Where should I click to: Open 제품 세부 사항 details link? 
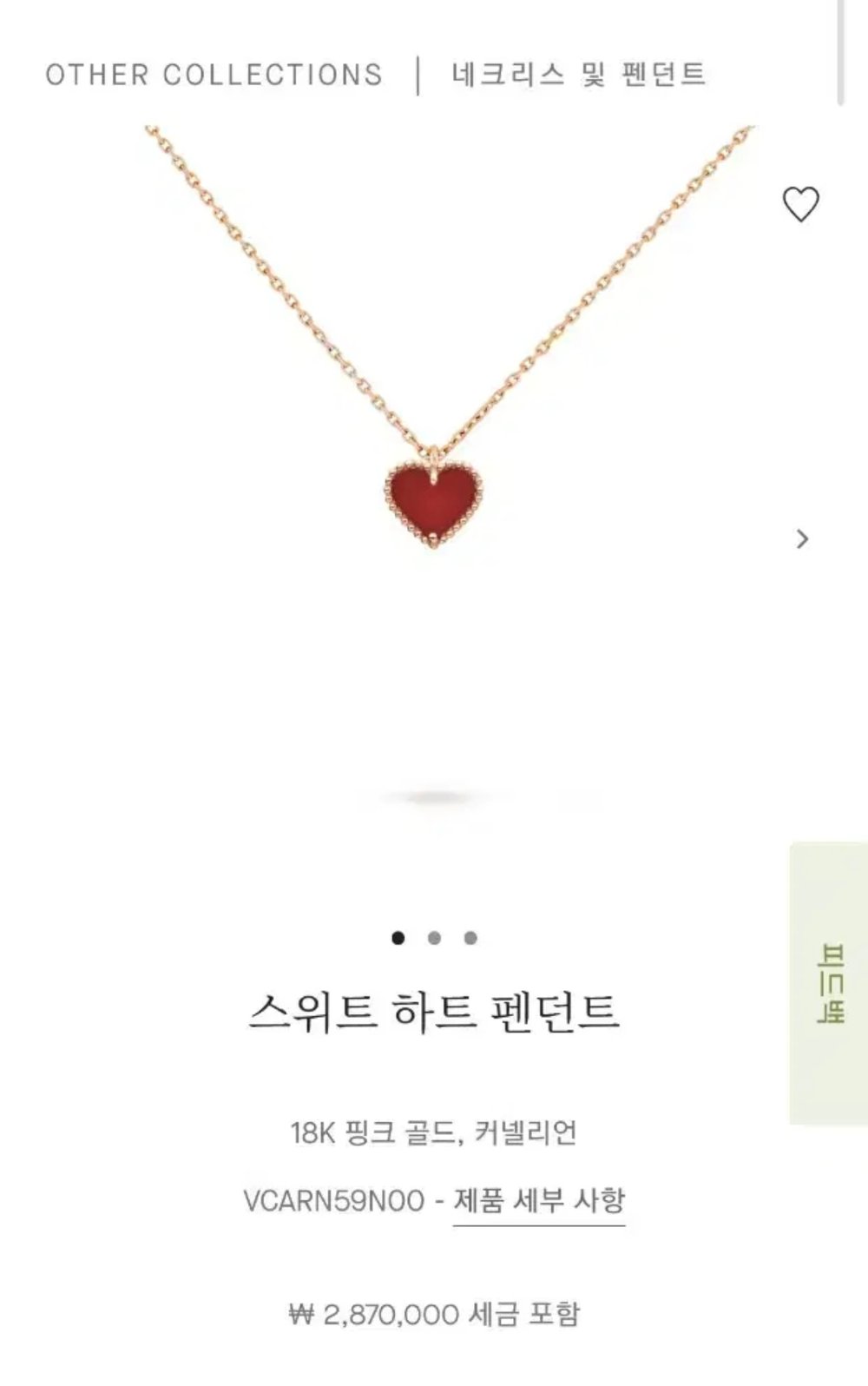pos(539,1202)
